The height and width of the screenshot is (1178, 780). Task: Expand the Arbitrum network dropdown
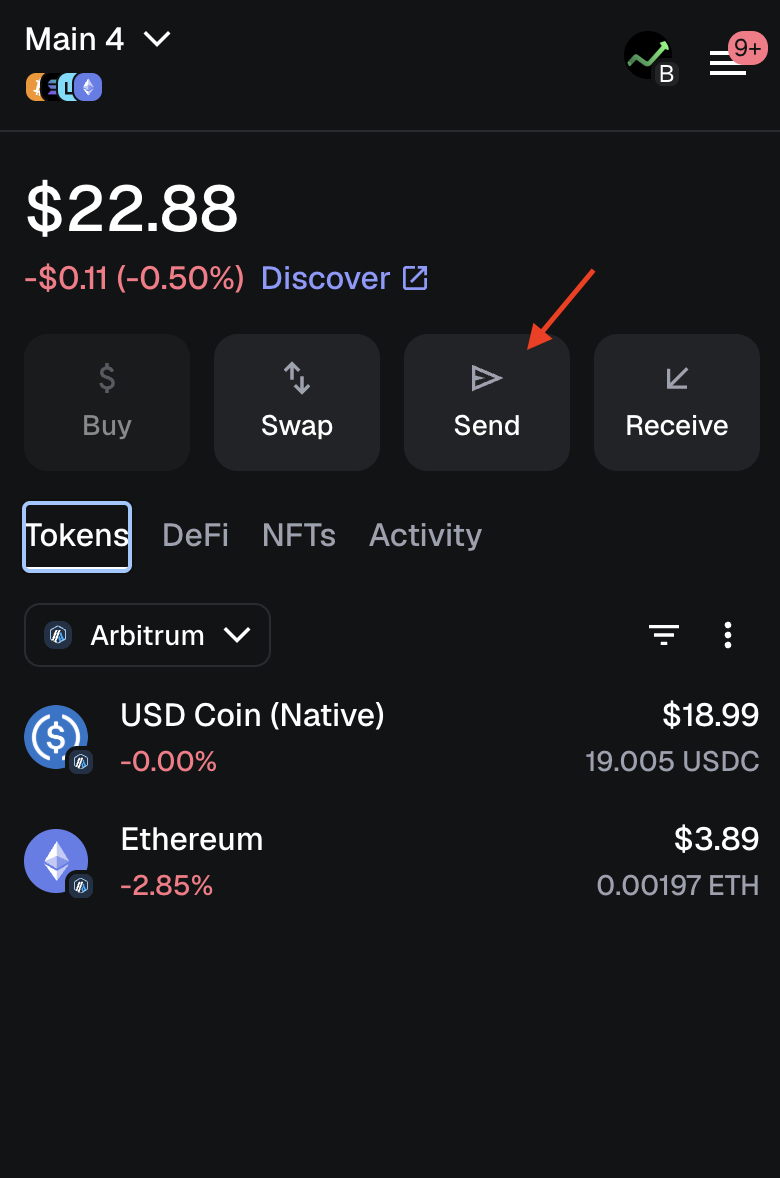[147, 635]
